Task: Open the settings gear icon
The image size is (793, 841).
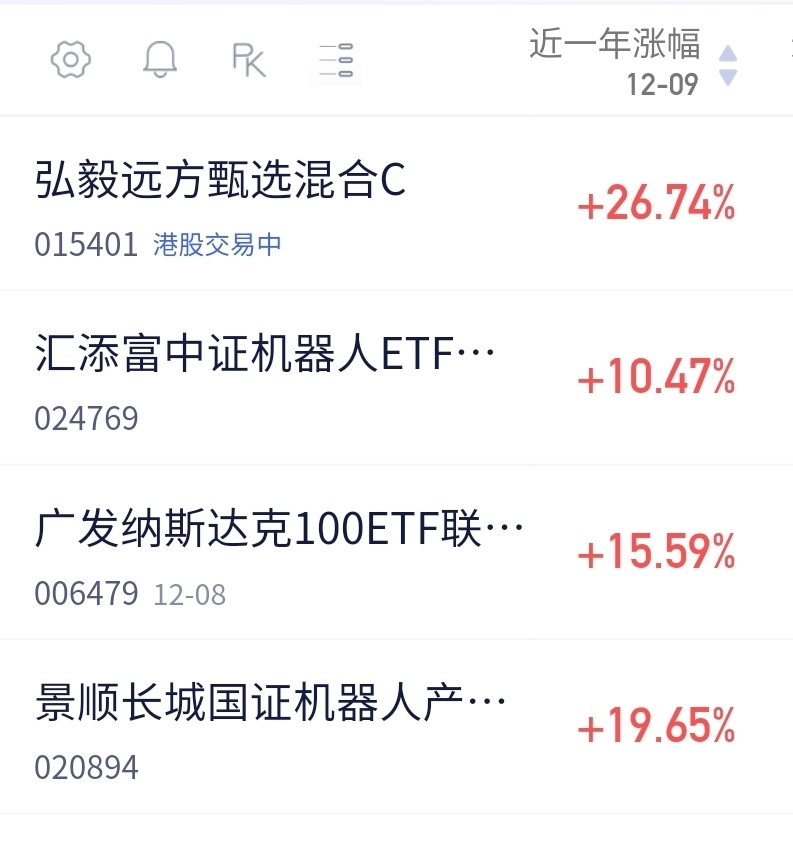Action: pyautogui.click(x=70, y=60)
